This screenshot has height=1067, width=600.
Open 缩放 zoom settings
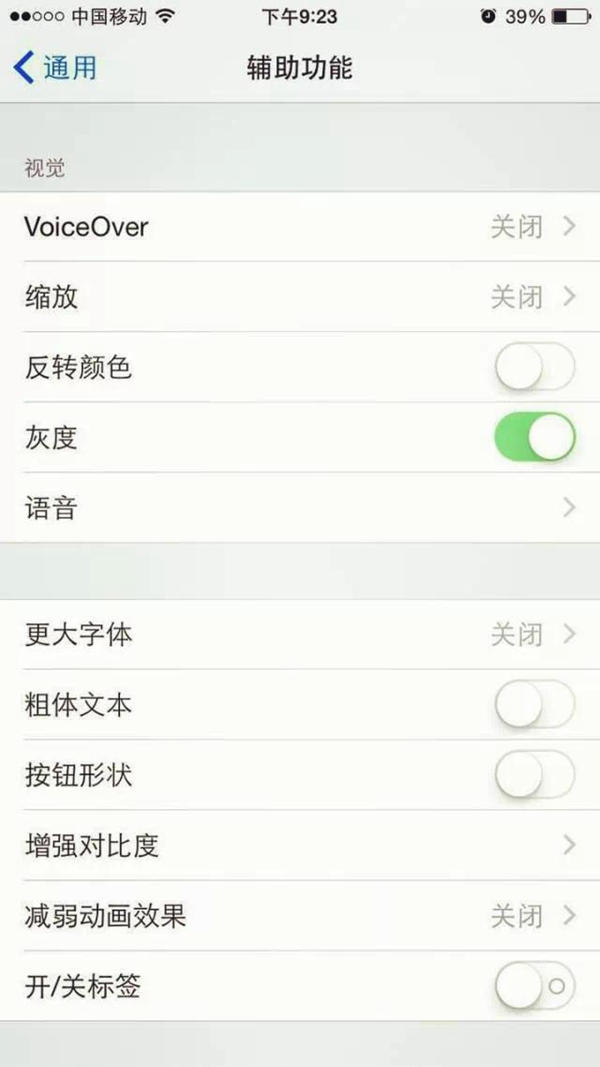point(300,297)
